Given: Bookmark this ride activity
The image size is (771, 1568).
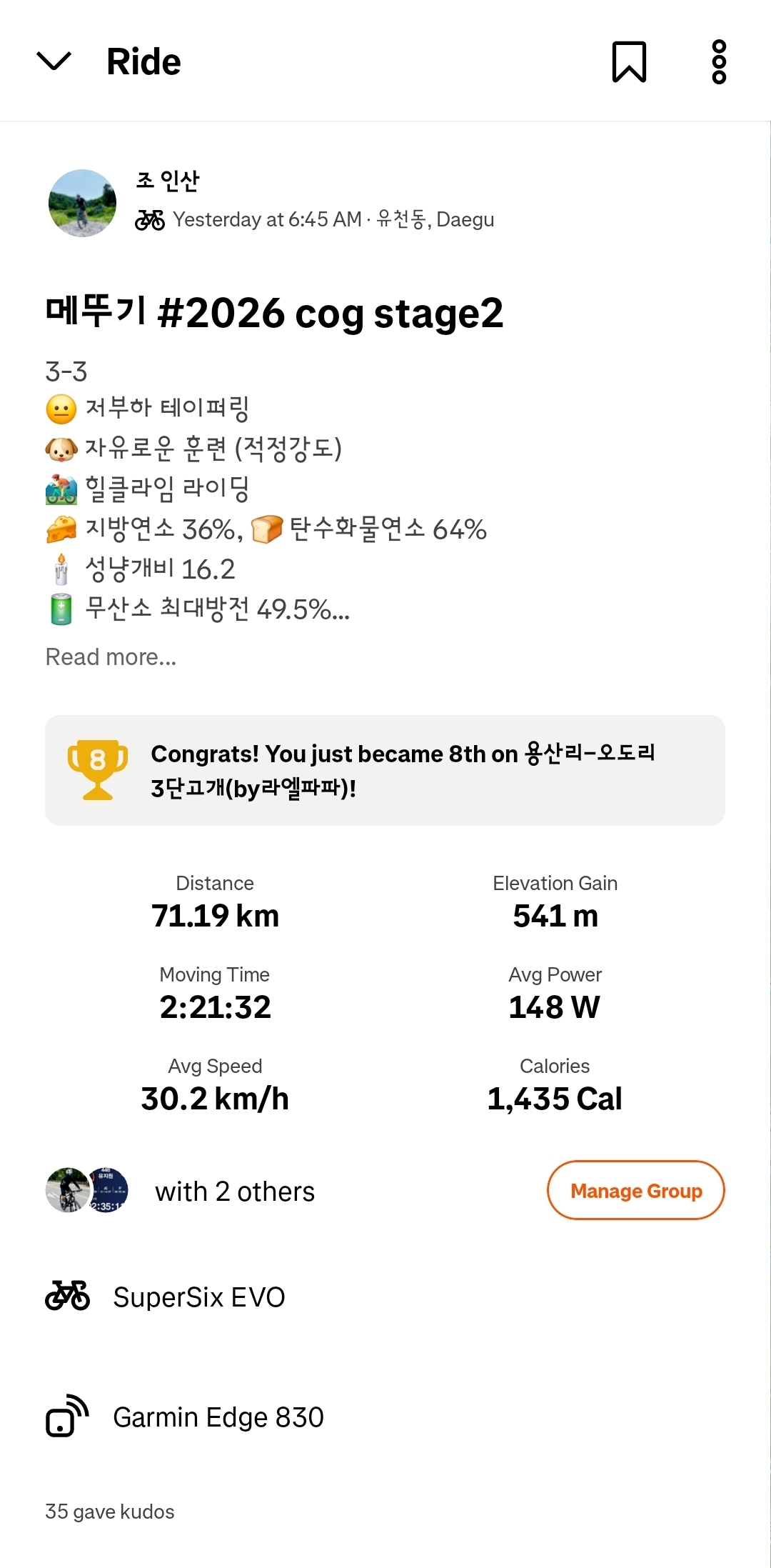Looking at the screenshot, I should pos(629,61).
